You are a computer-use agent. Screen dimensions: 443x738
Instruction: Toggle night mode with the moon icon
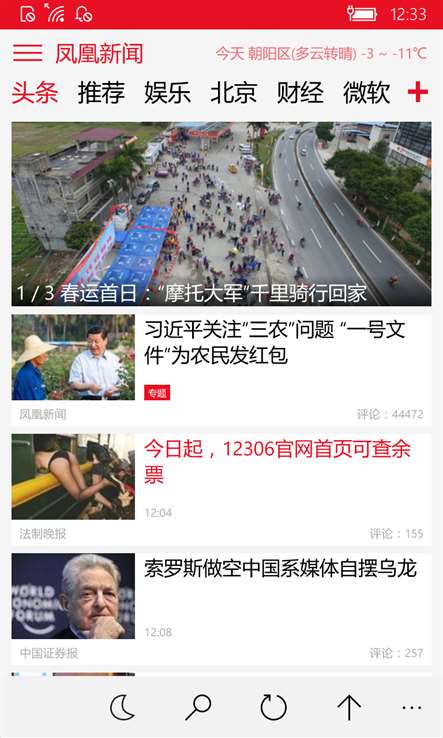[122, 707]
